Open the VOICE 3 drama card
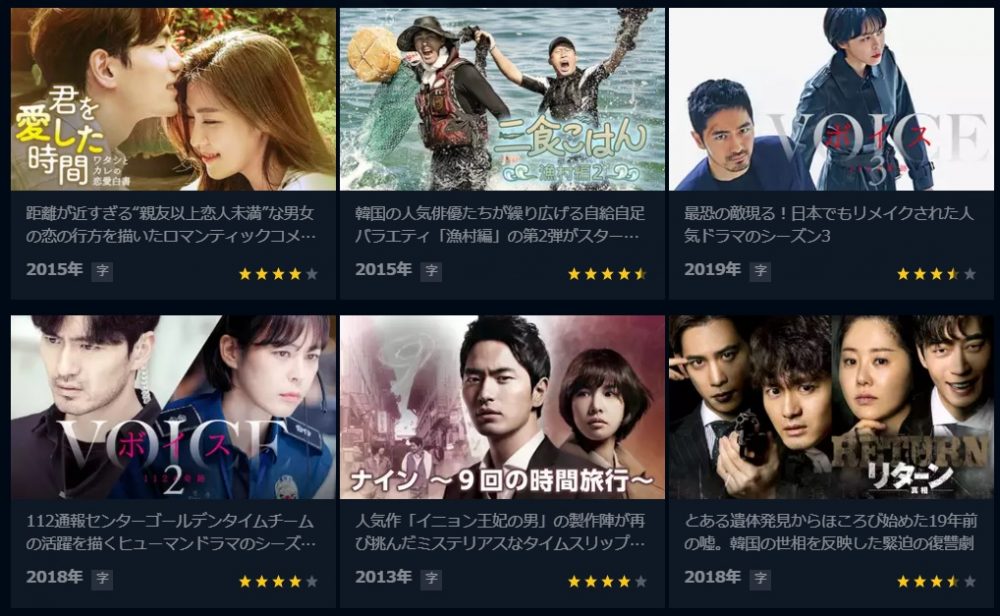Viewport: 1000px width, 616px height. point(831,100)
